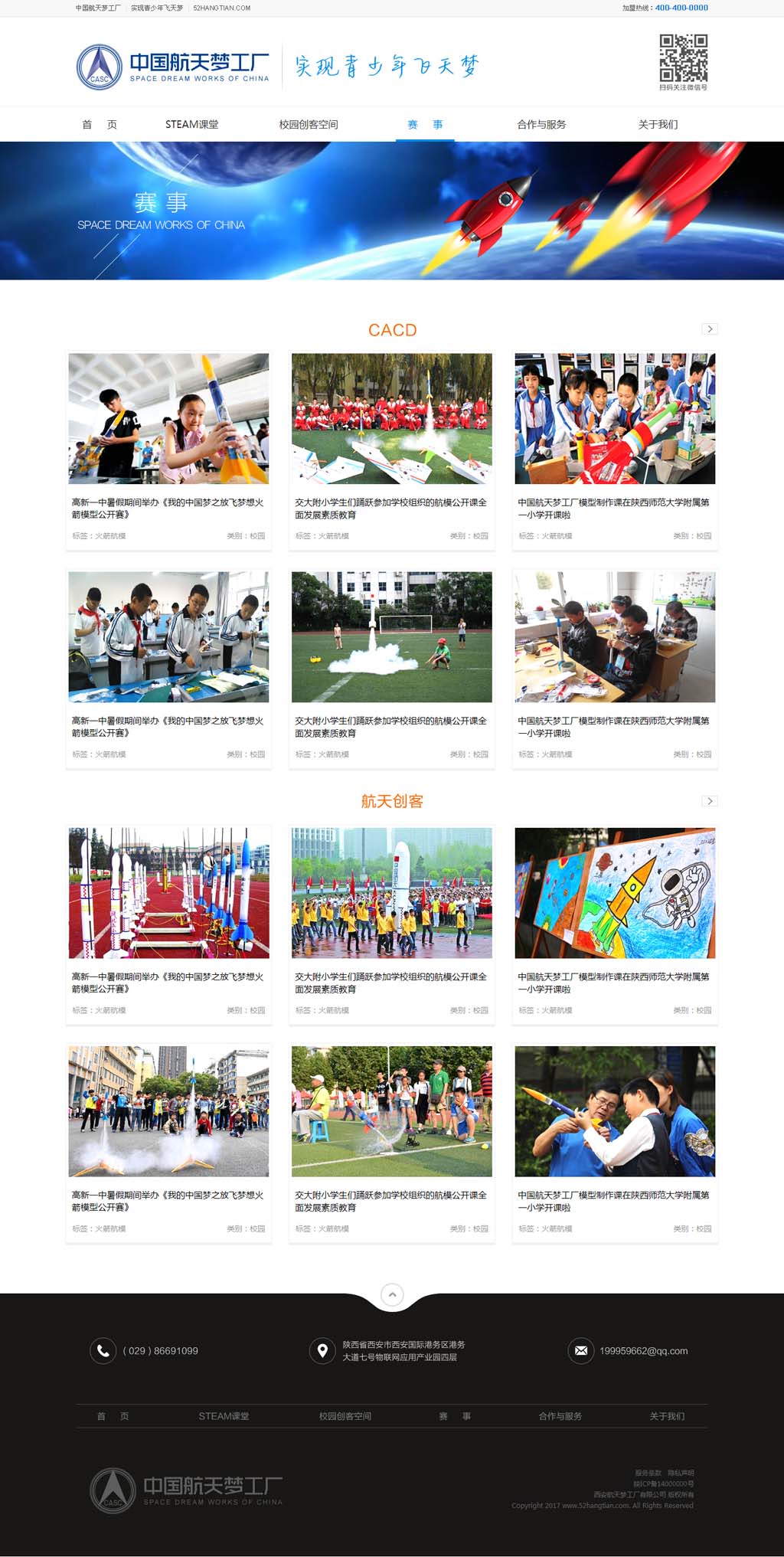Open 关于我们 in top navigation
Viewport: 784px width, 1557px height.
tap(658, 125)
